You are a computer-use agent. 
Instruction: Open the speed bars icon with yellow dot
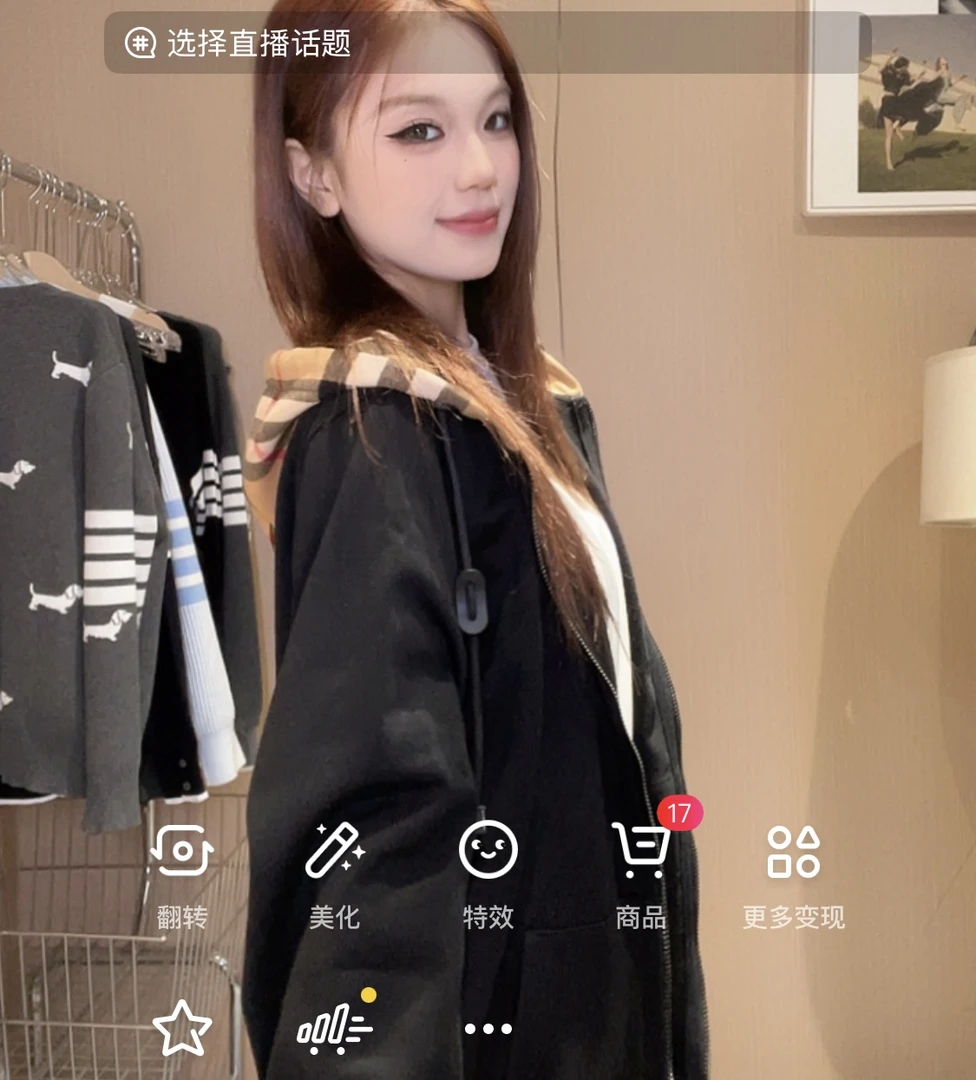tap(335, 1028)
